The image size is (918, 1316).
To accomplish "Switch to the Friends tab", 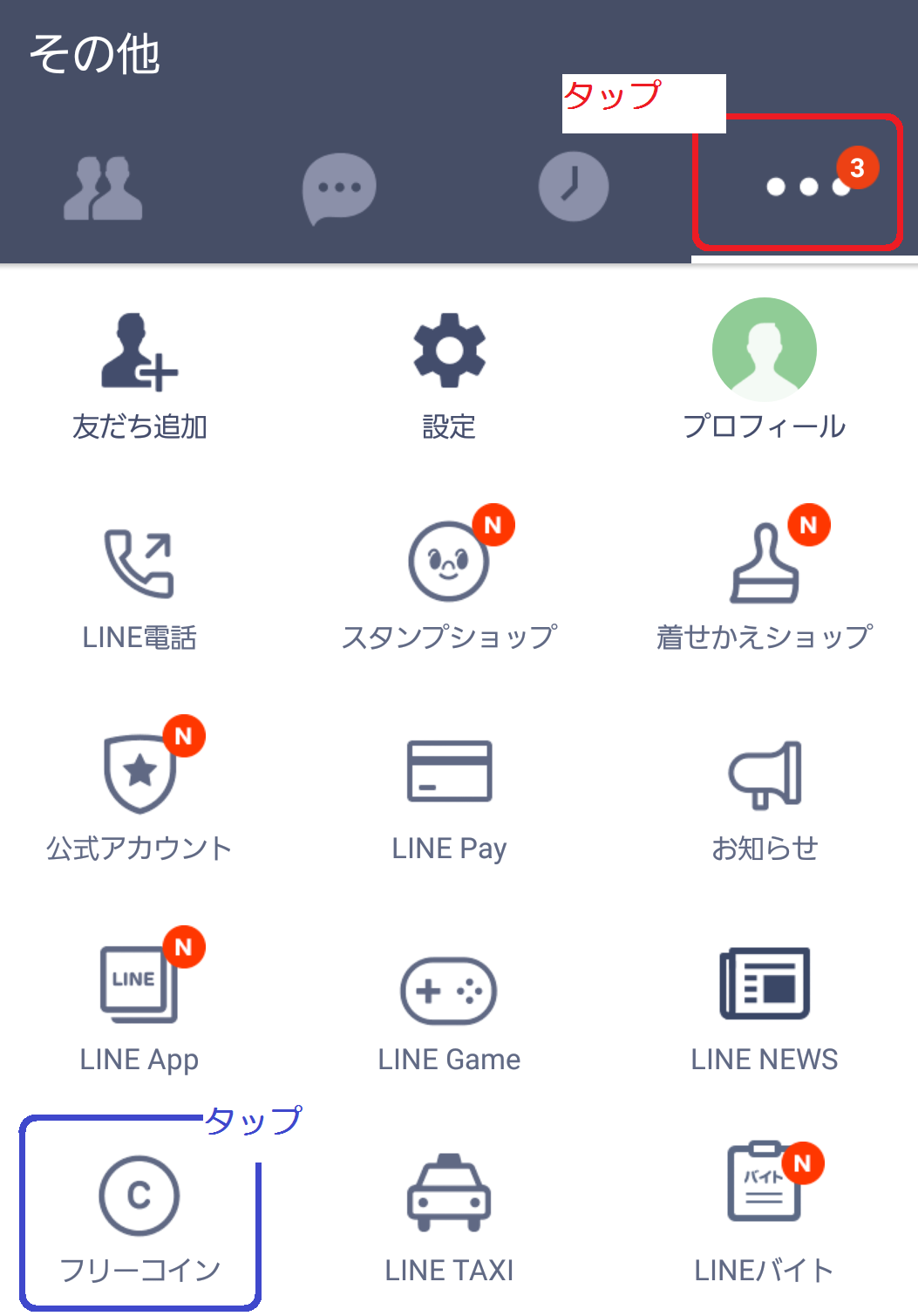I will pyautogui.click(x=105, y=188).
